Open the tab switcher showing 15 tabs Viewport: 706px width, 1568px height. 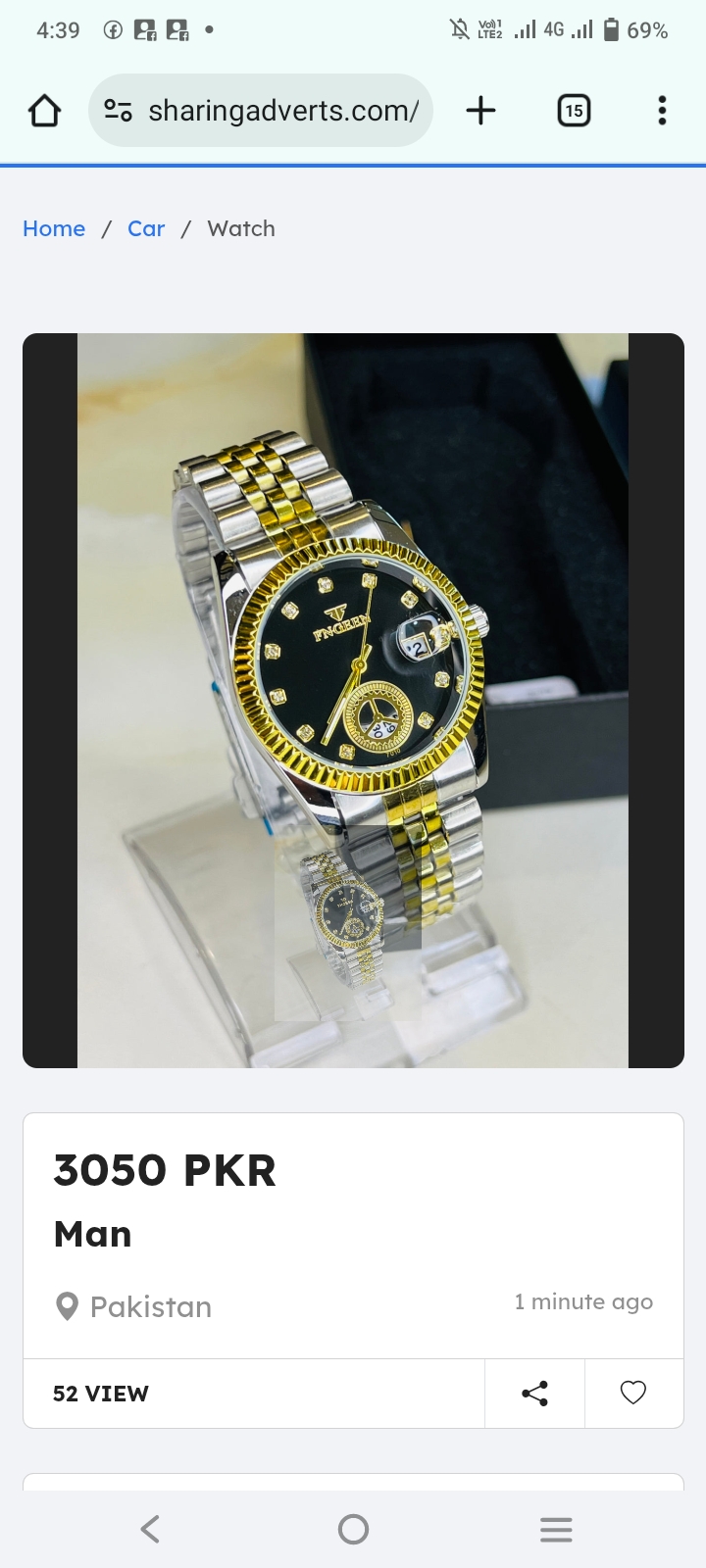tap(574, 111)
